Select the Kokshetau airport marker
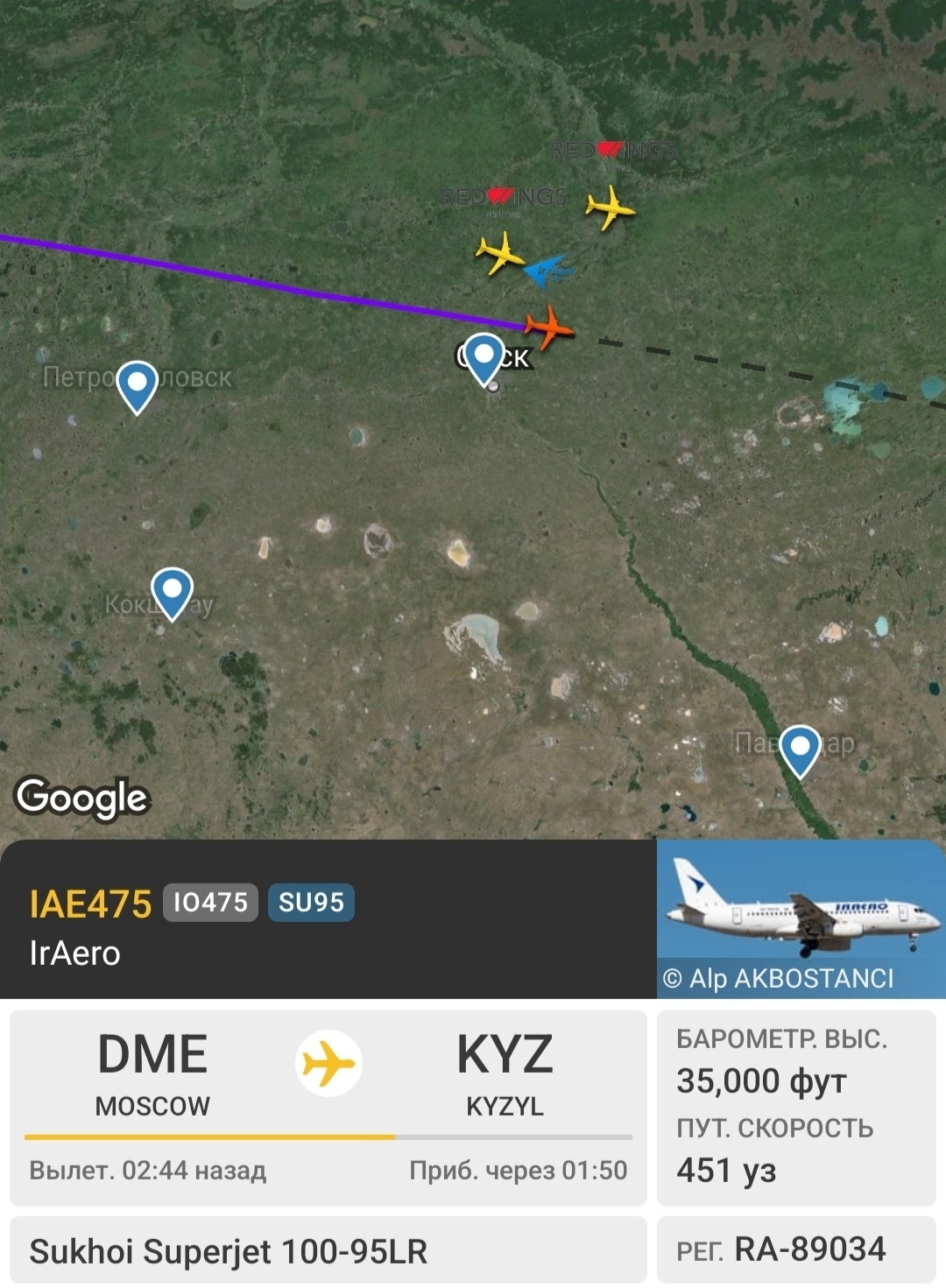 pos(172,592)
